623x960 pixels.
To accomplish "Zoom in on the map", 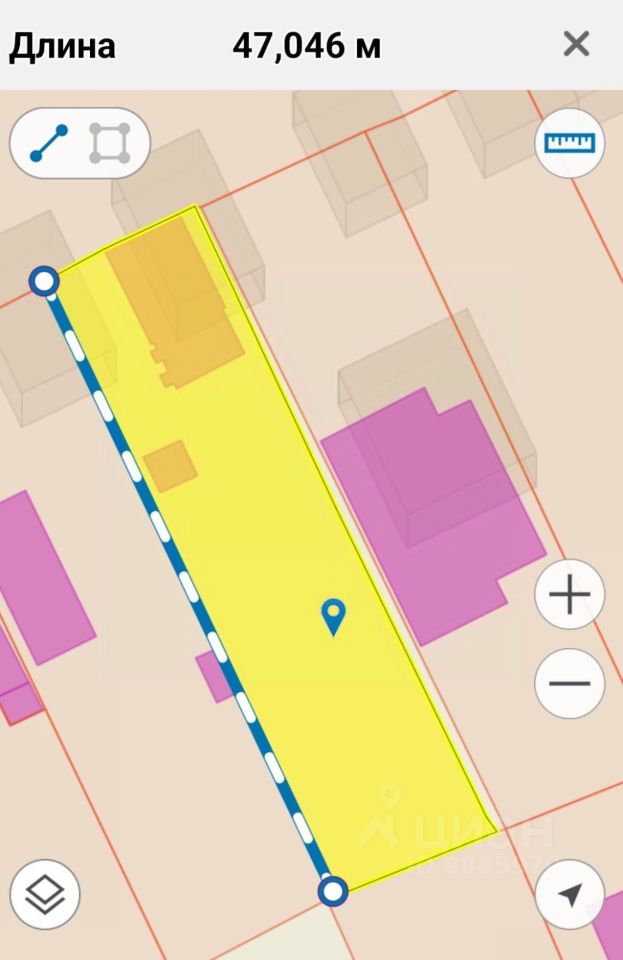I will click(x=570, y=596).
